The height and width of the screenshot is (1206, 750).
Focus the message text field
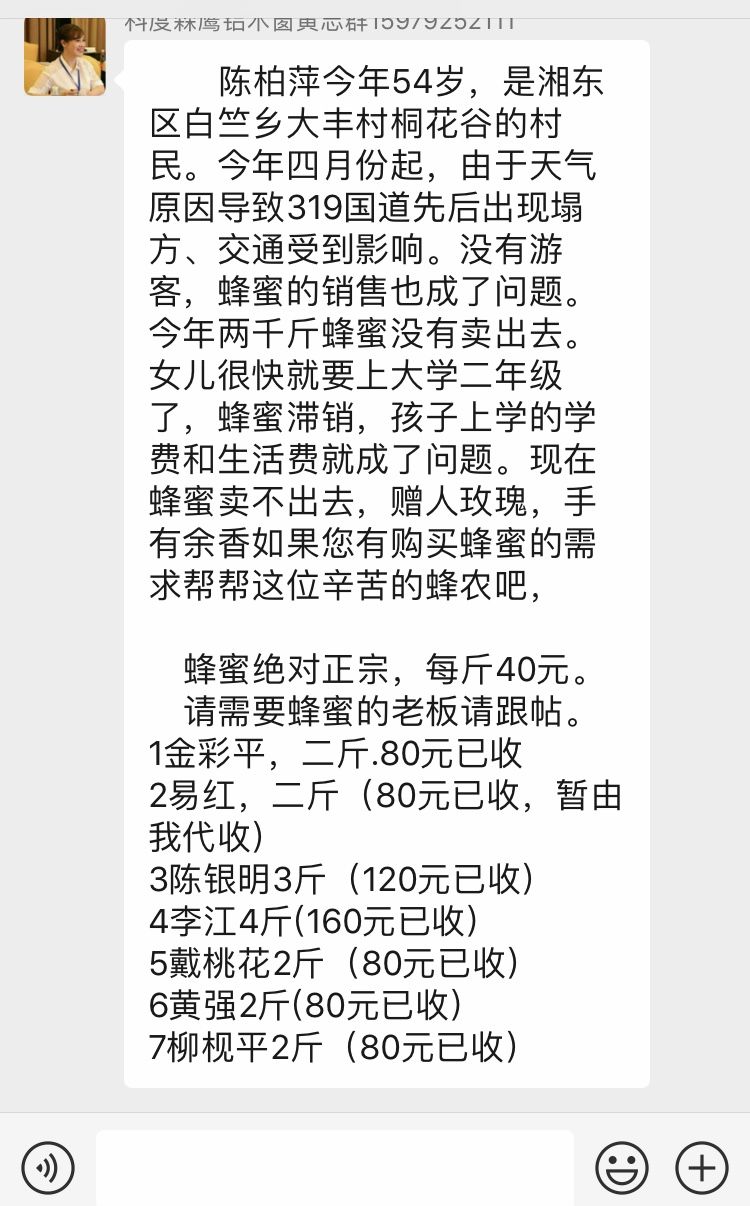coord(335,1167)
